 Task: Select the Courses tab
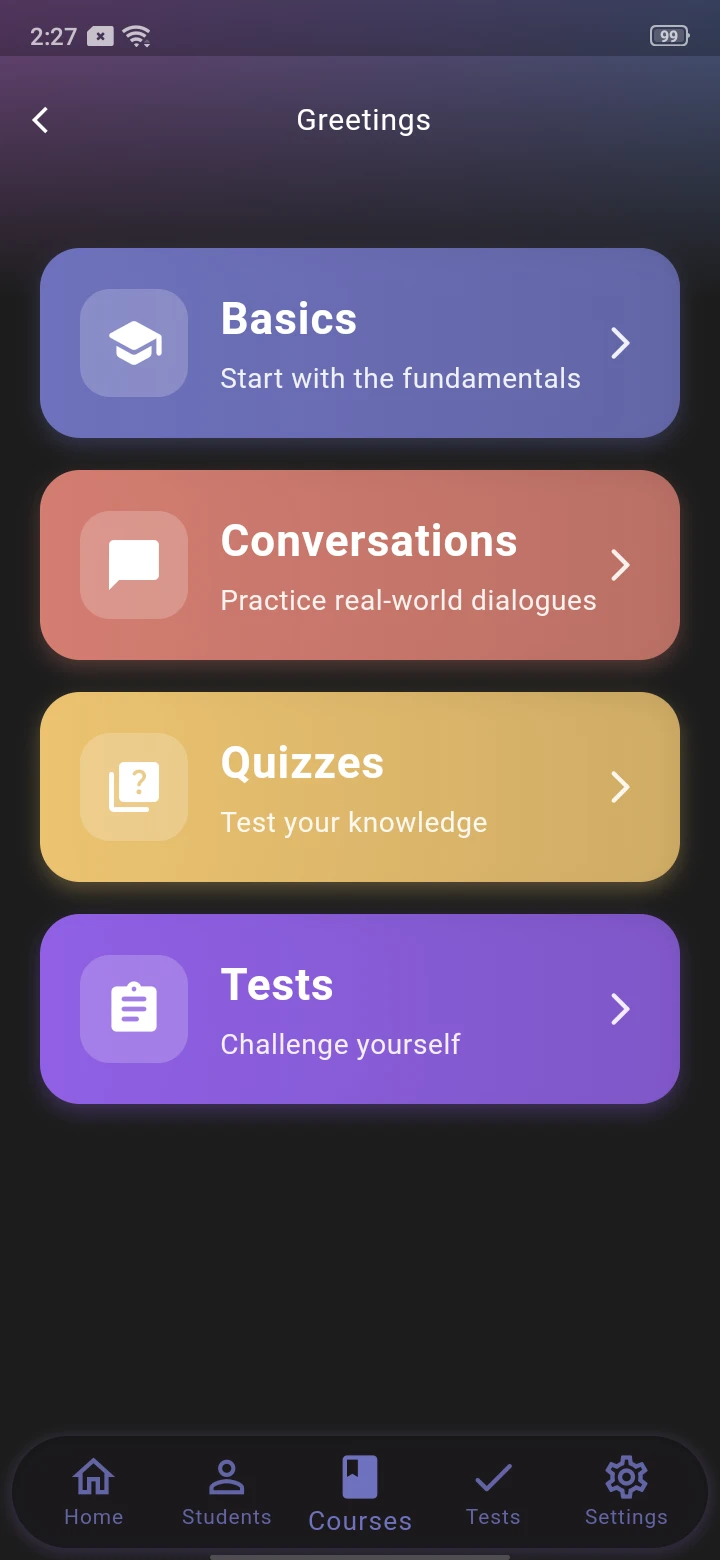pyautogui.click(x=360, y=1492)
